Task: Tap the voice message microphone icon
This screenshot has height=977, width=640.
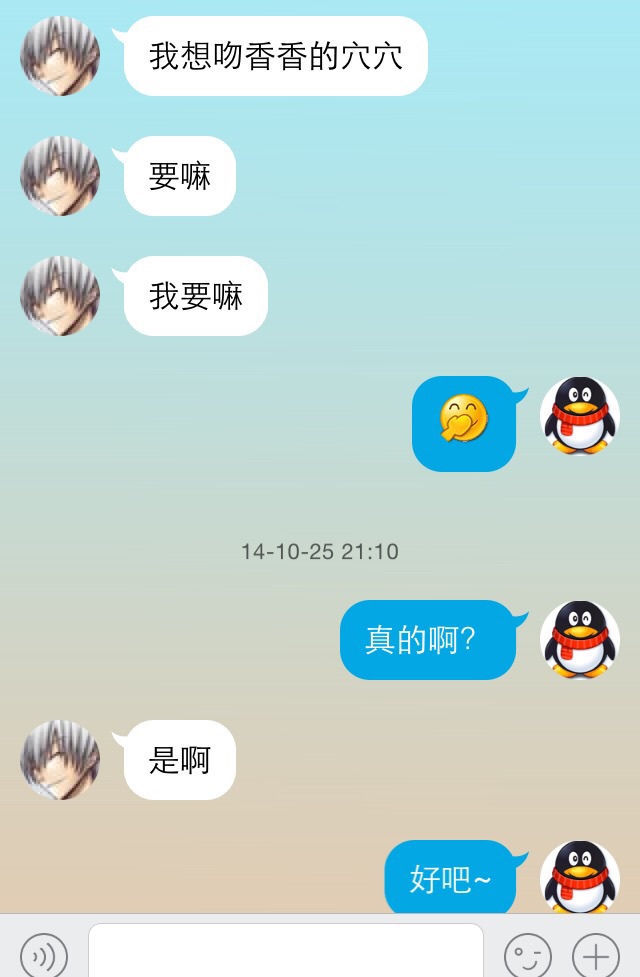Action: click(44, 954)
